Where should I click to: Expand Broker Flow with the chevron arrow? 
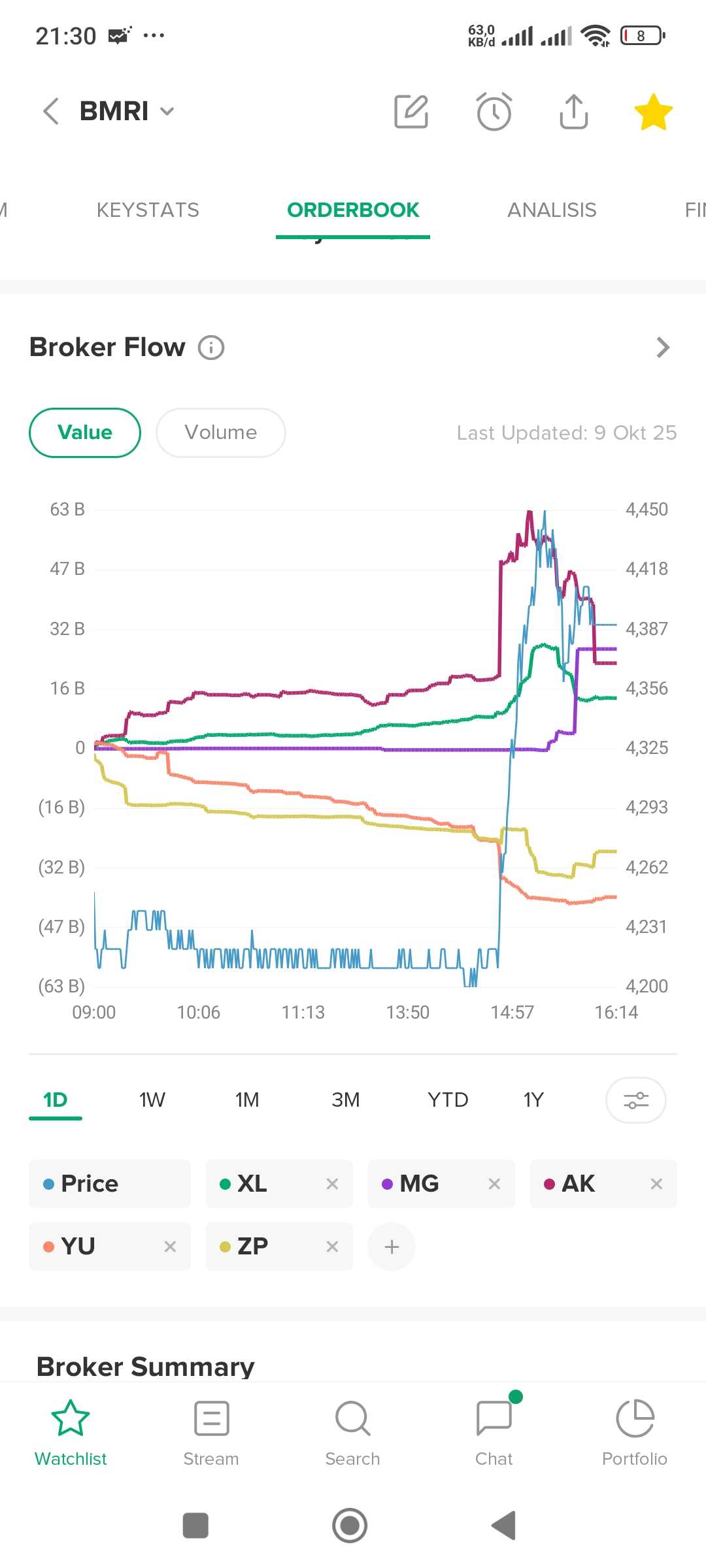pos(663,348)
